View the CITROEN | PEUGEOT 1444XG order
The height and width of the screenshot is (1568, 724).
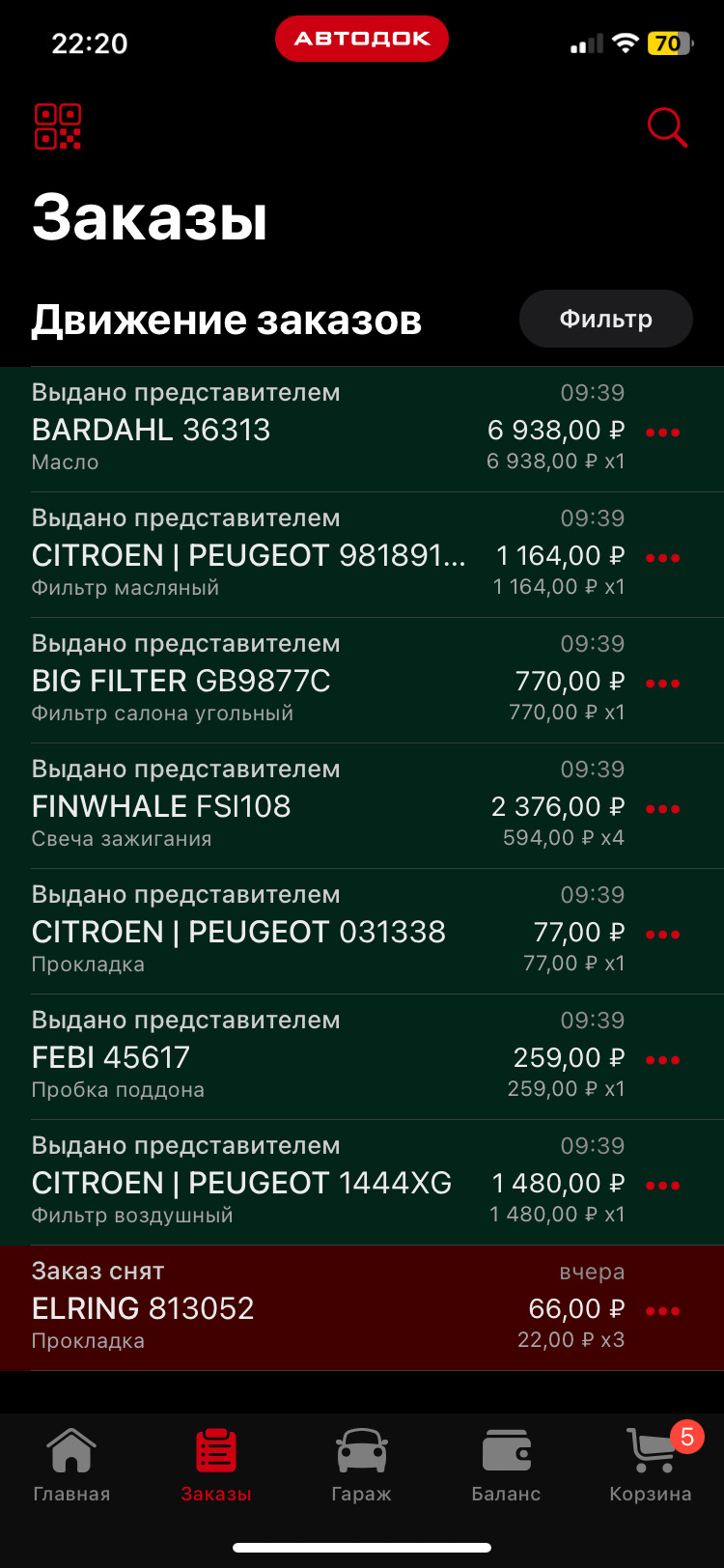click(290, 1183)
